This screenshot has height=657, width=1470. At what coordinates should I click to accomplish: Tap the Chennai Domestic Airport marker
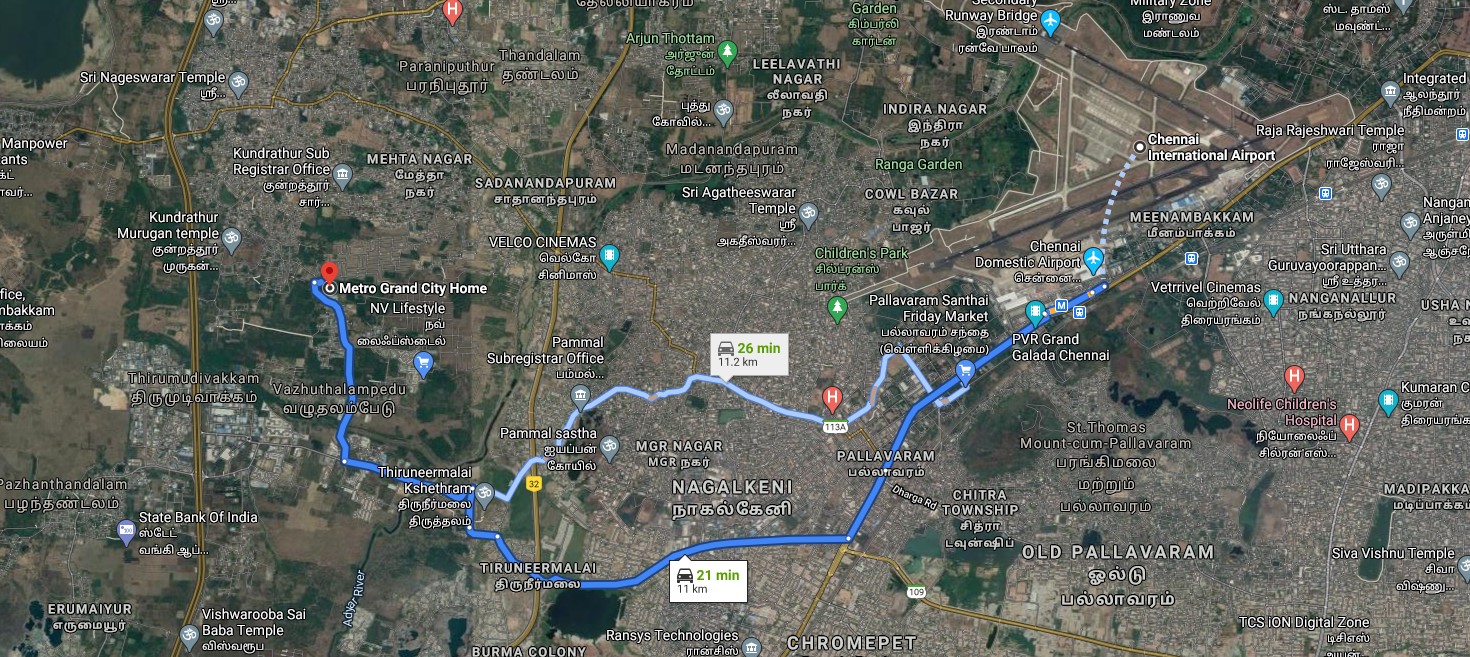click(1094, 260)
